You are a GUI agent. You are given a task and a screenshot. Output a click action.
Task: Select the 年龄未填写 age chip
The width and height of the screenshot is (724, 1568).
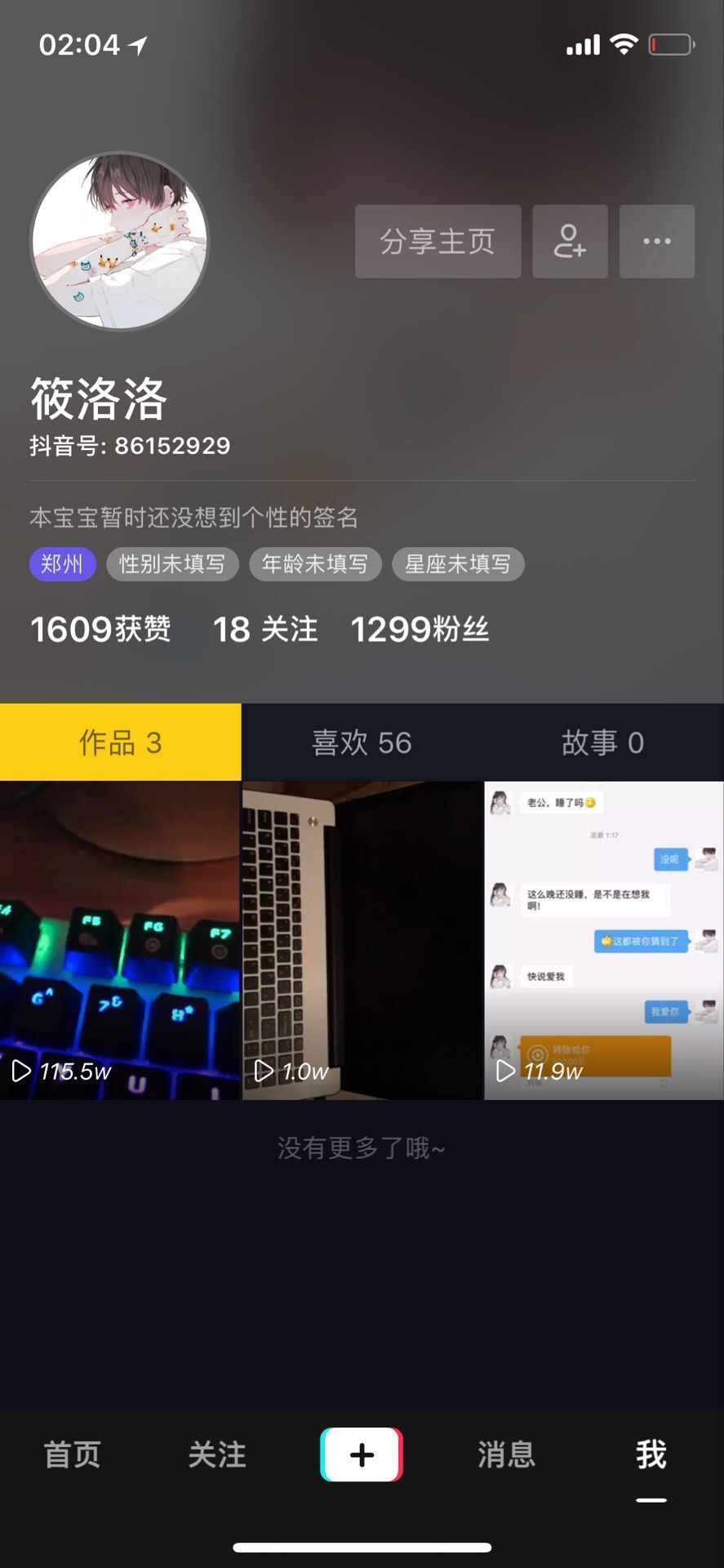tap(315, 564)
